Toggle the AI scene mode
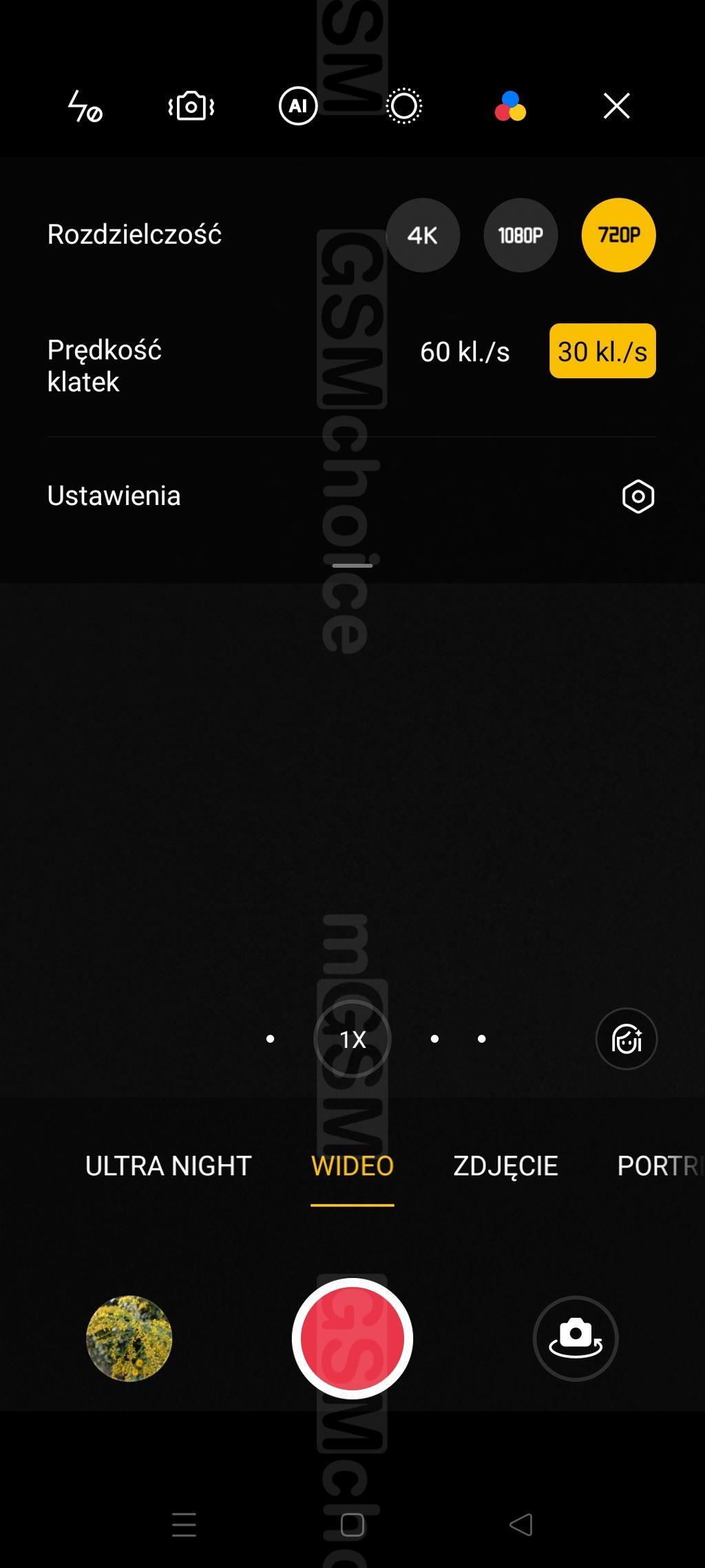This screenshot has width=705, height=1568. [x=297, y=107]
